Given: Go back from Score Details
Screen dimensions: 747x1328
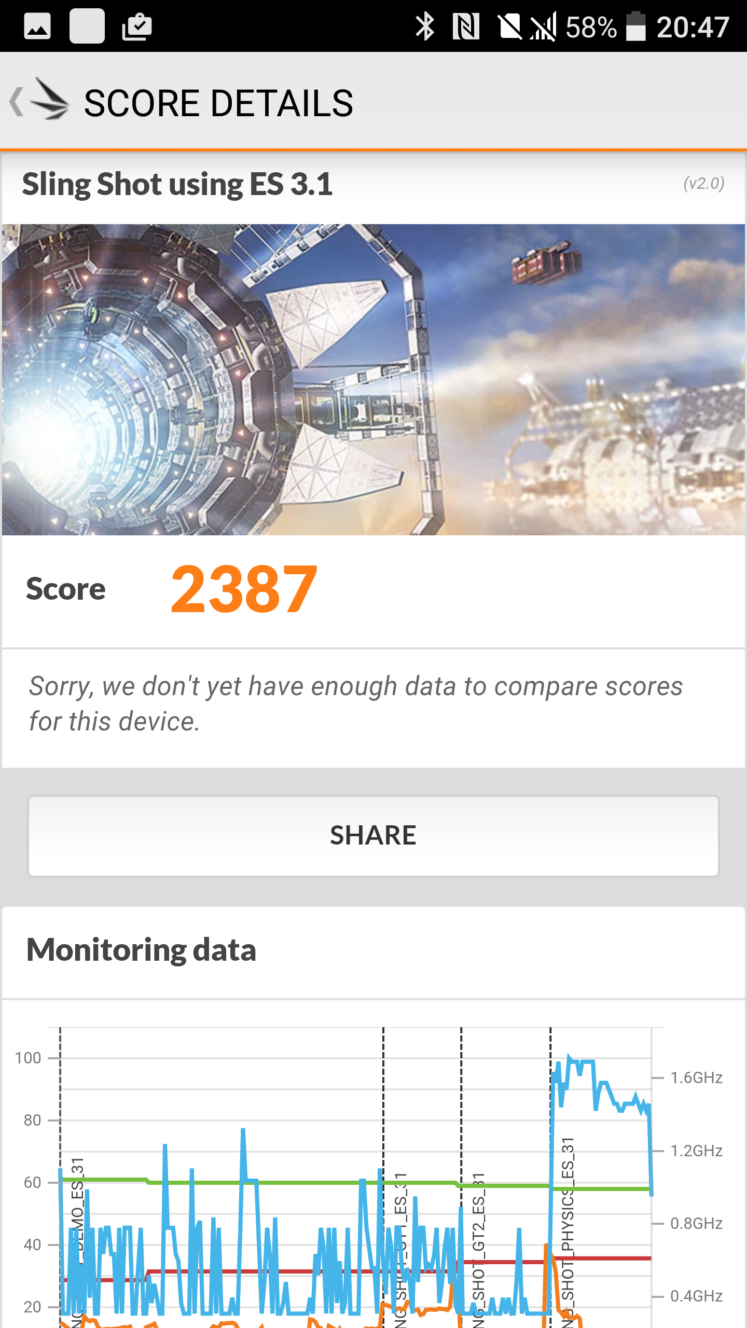Looking at the screenshot, I should click(x=38, y=102).
